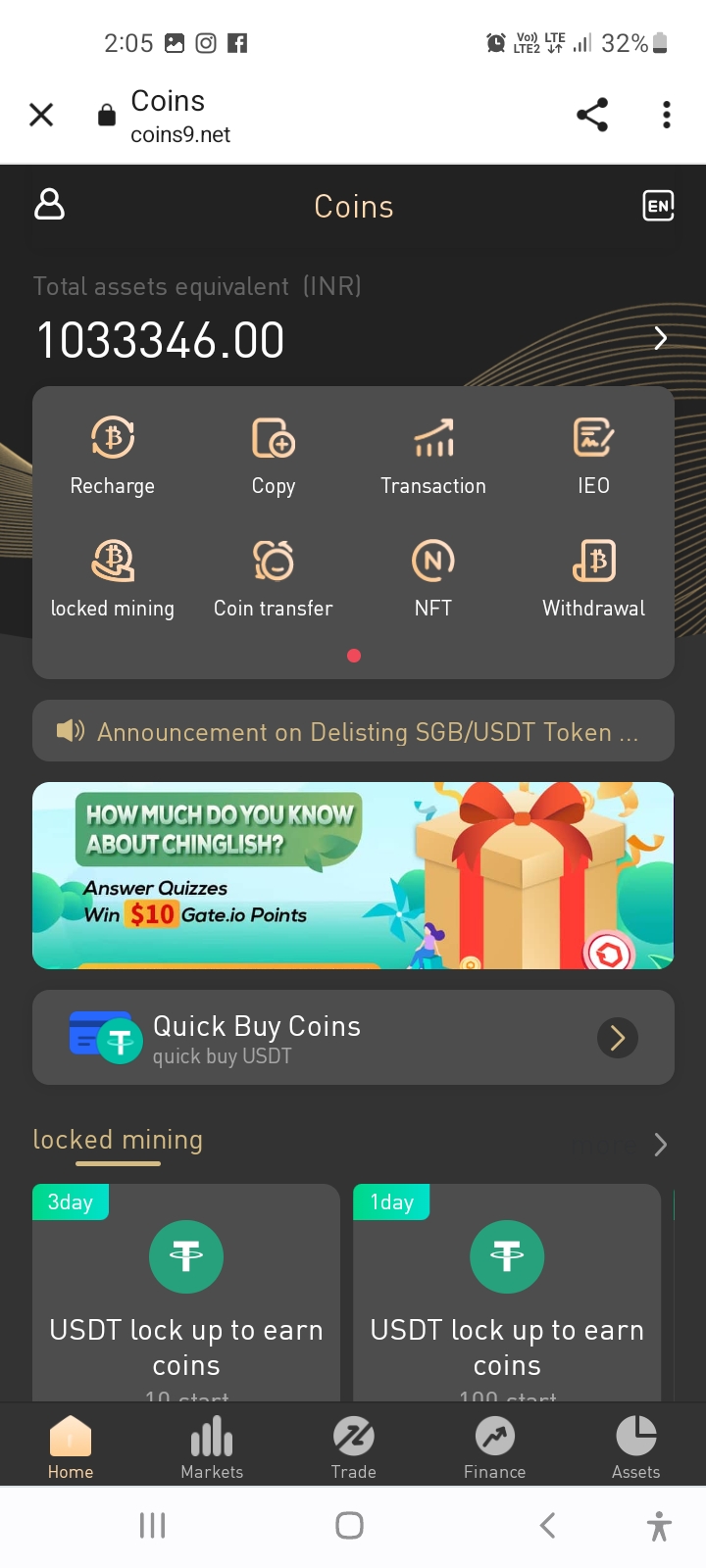Open the browser overflow menu
The image size is (706, 1568).
pos(667,115)
